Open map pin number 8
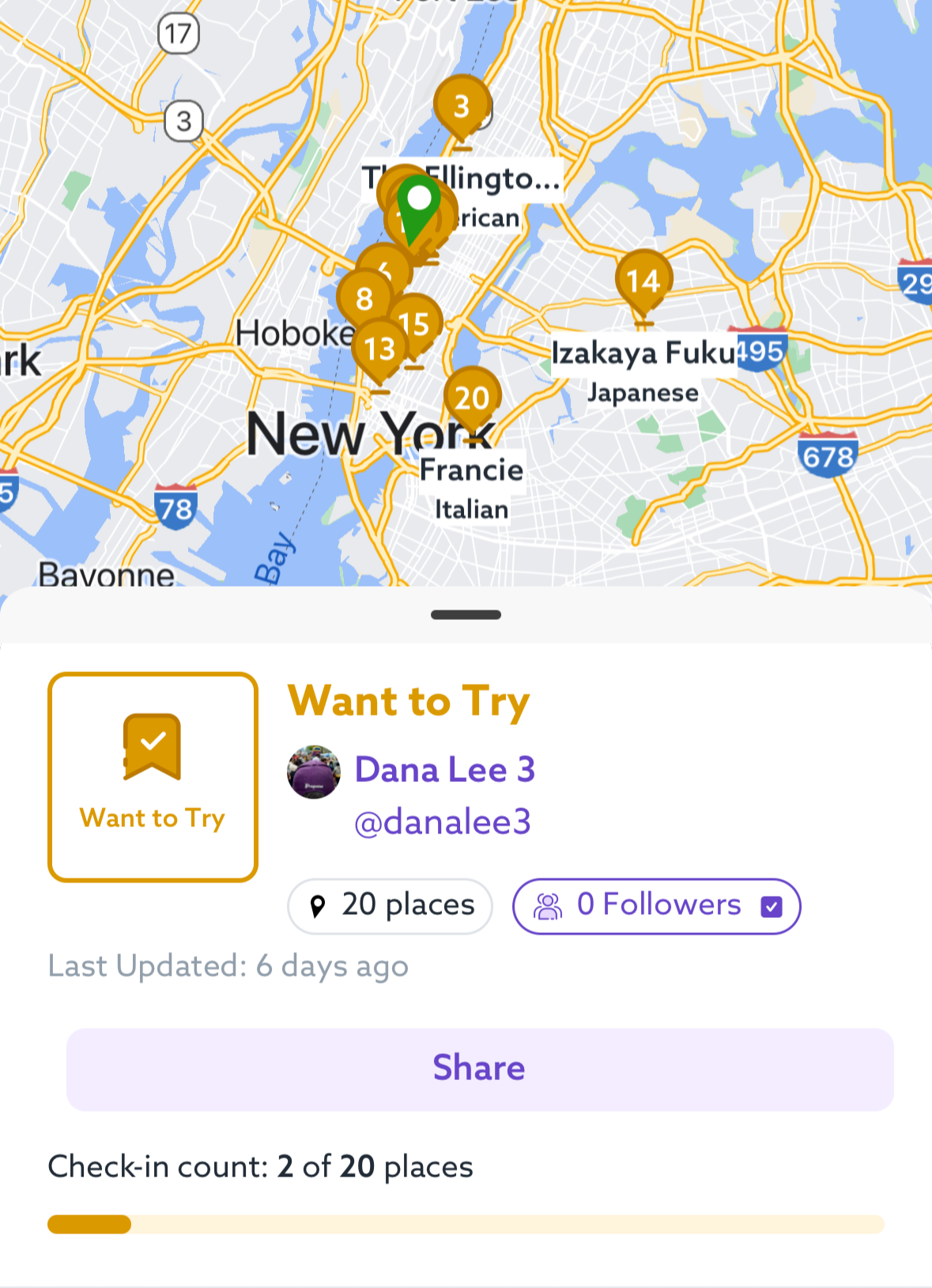 [364, 298]
